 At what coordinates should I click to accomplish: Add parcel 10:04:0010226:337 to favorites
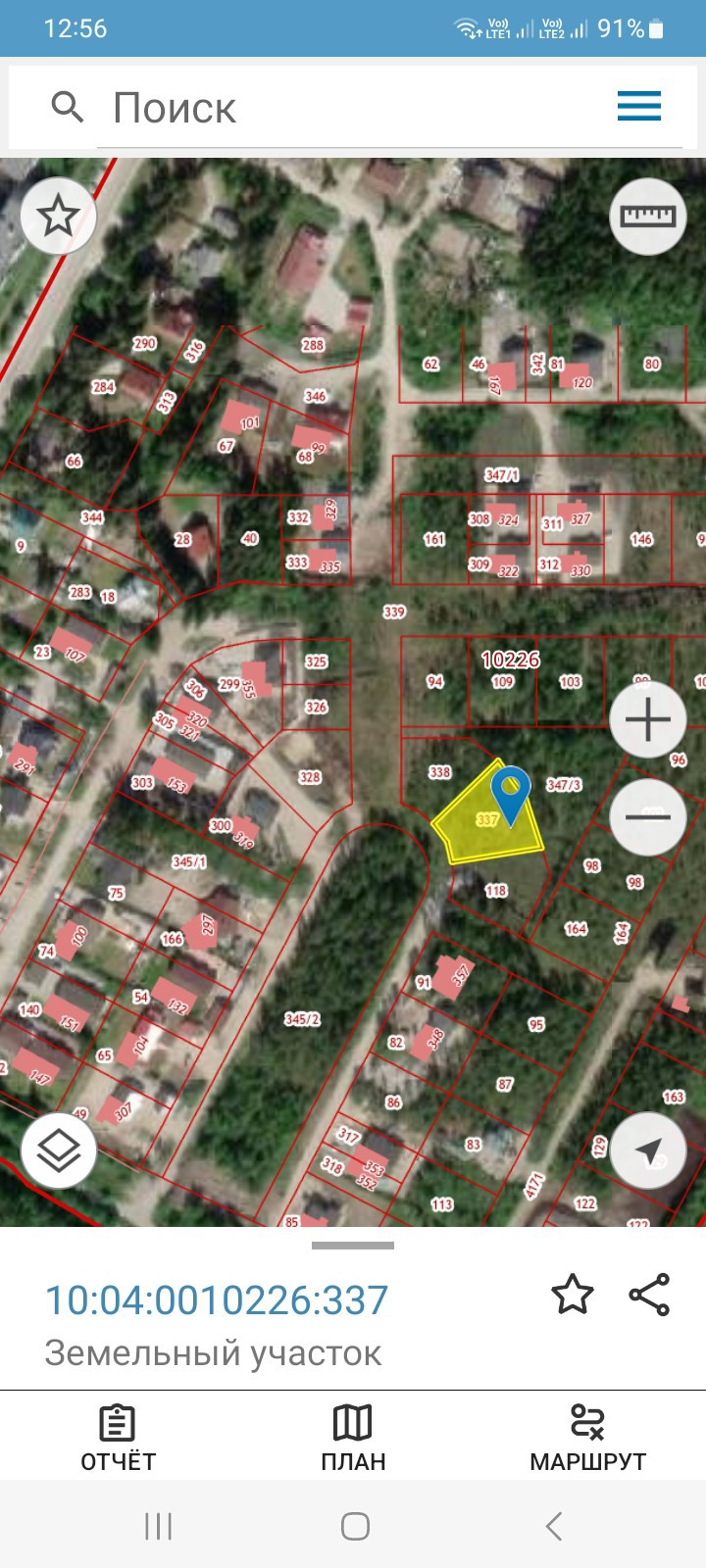tap(573, 1295)
